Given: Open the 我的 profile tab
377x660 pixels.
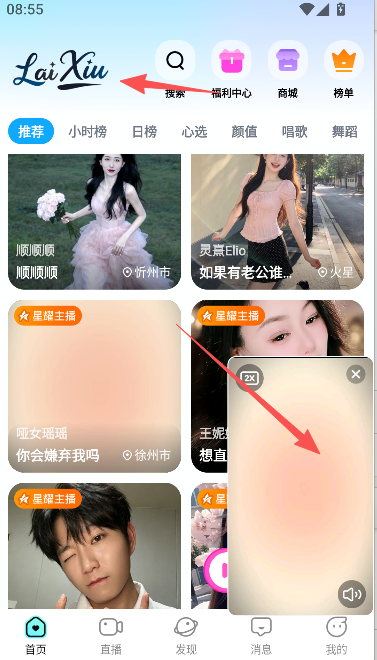Looking at the screenshot, I should (337, 636).
